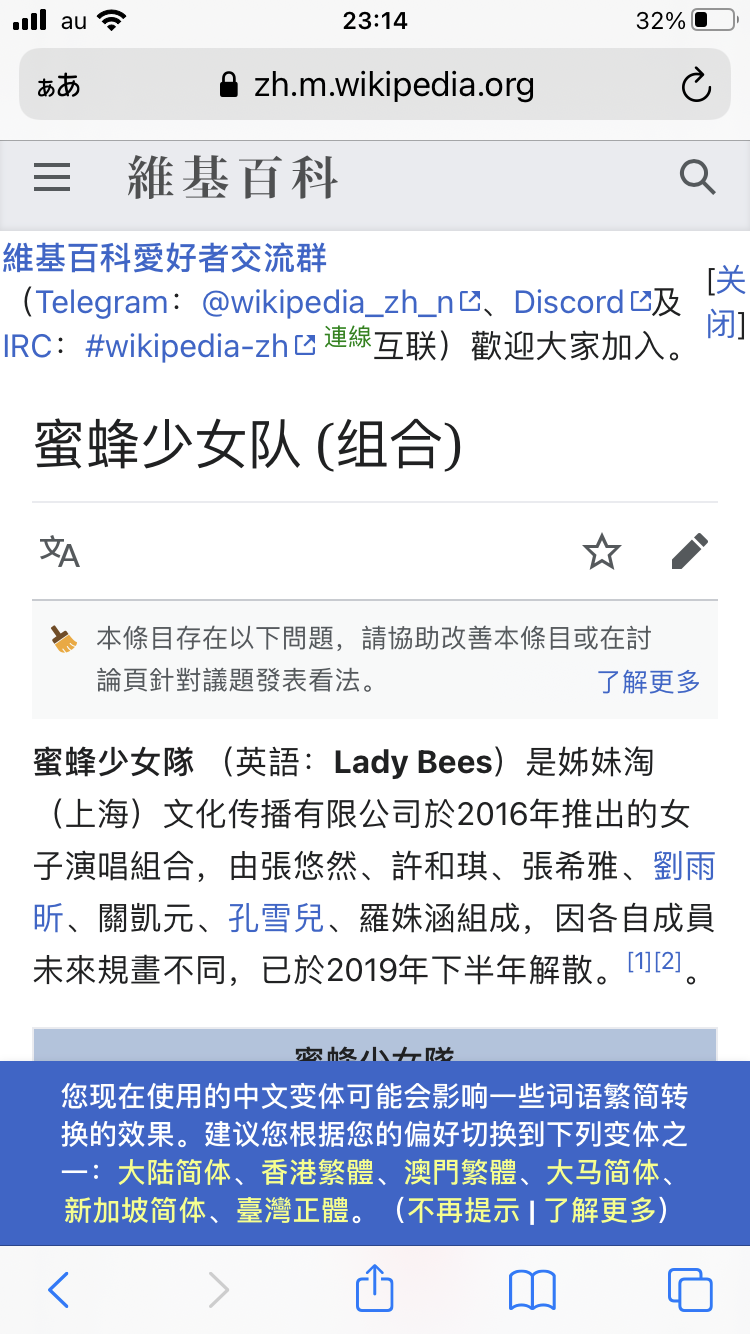The height and width of the screenshot is (1334, 750).
Task: Open Safari share sheet
Action: click(x=375, y=1289)
